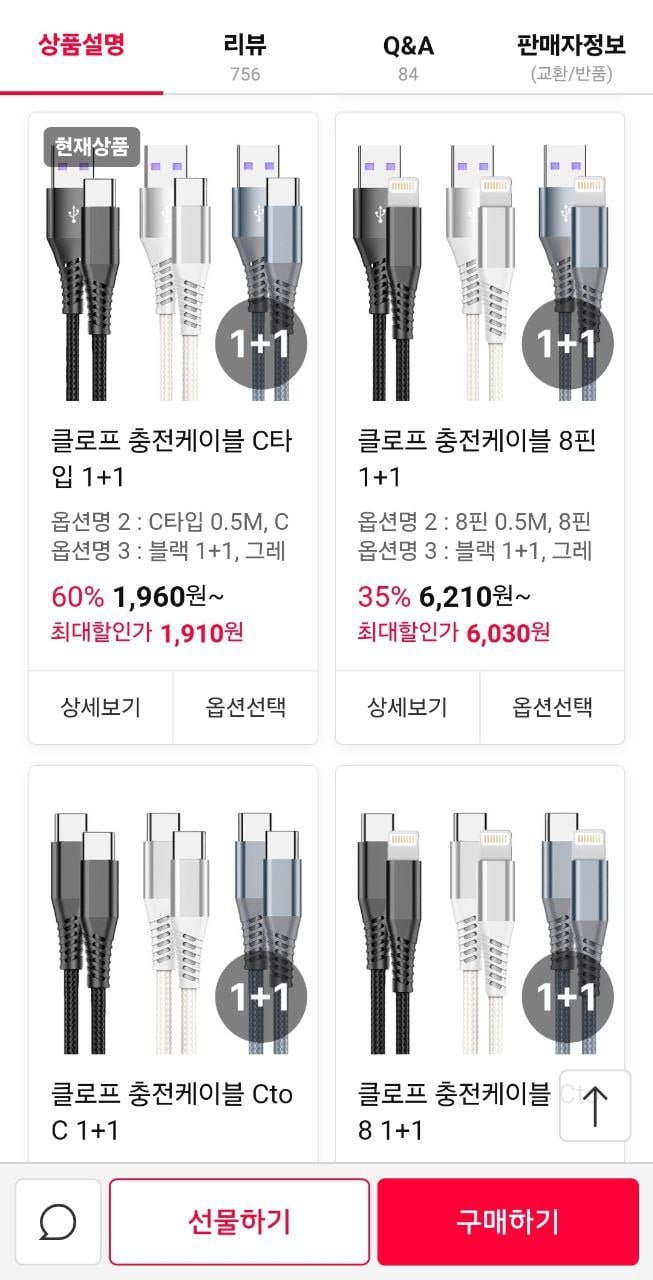
Task: Jump to the top with the up arrow button
Action: tap(595, 1105)
